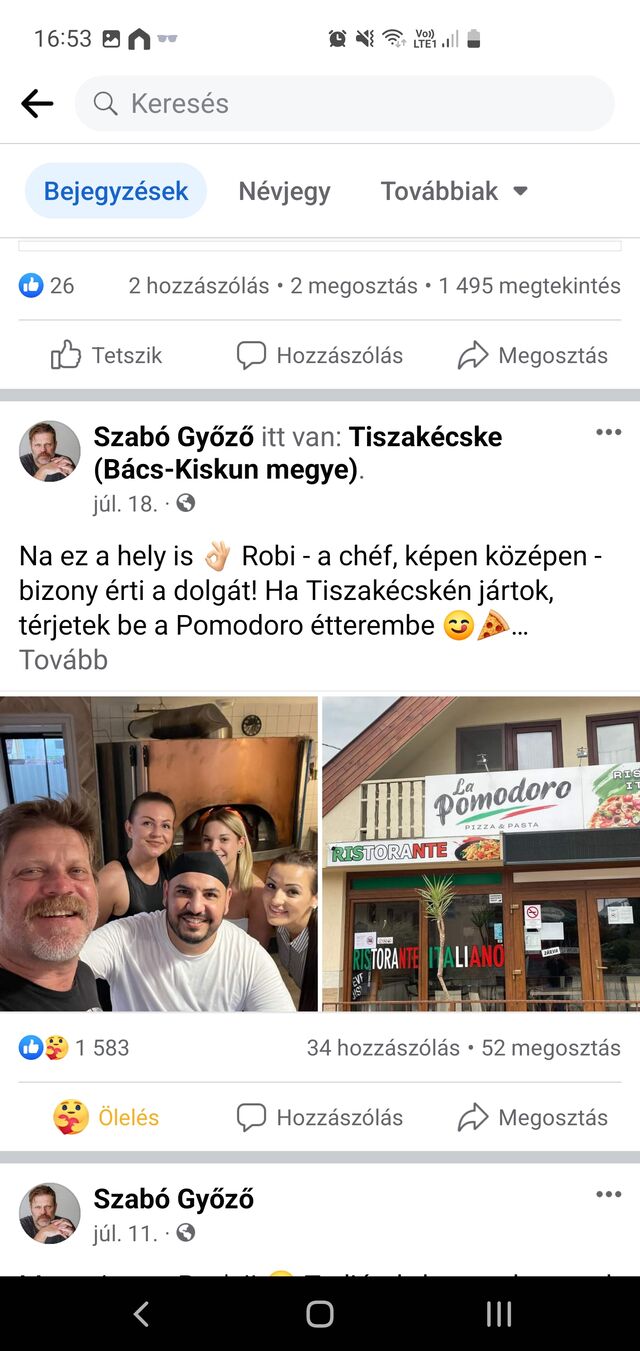Select the Bejegyzések tab
640x1351 pixels.
tap(116, 191)
